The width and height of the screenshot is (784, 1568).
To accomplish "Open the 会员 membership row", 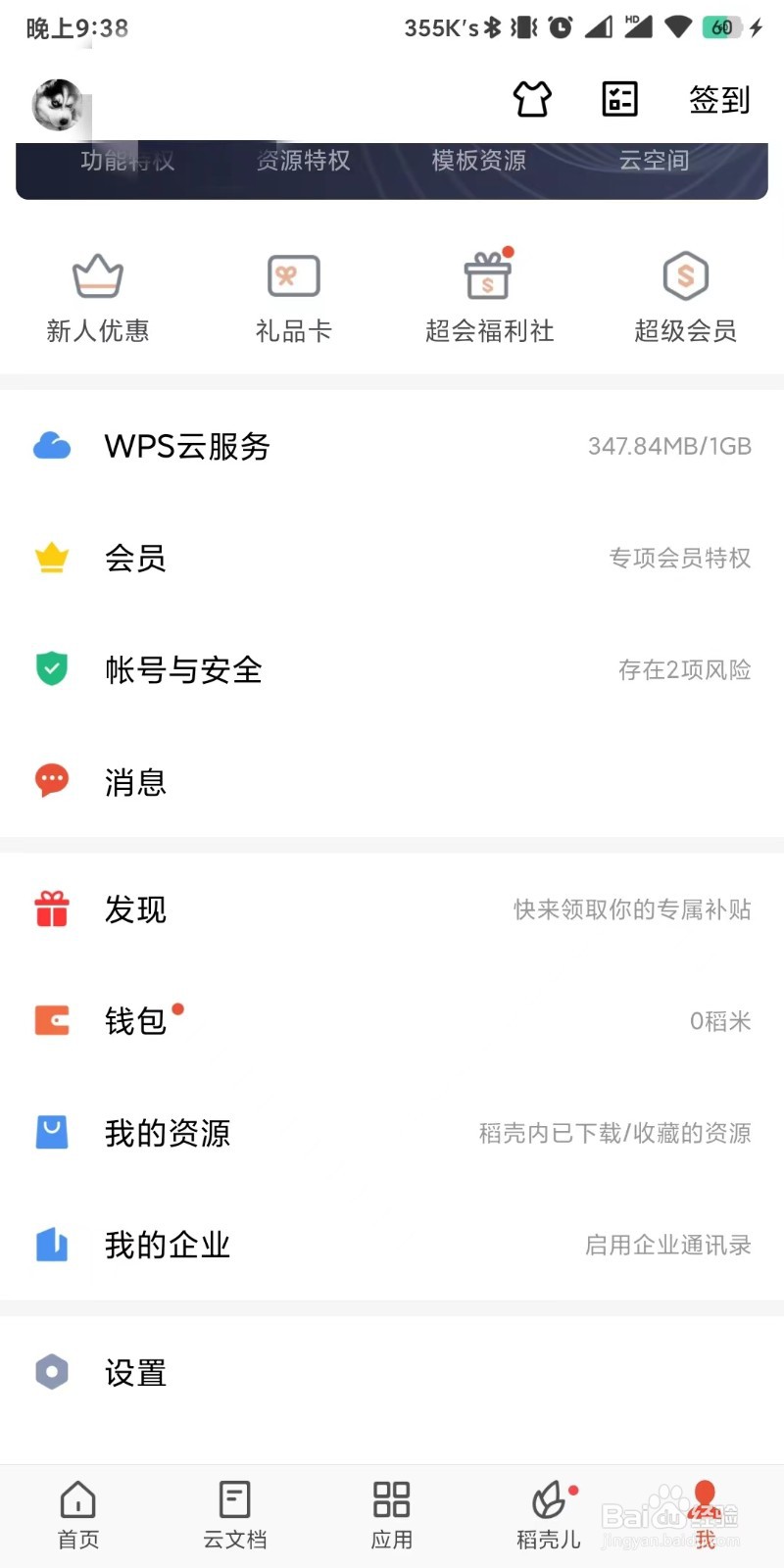I will point(392,558).
